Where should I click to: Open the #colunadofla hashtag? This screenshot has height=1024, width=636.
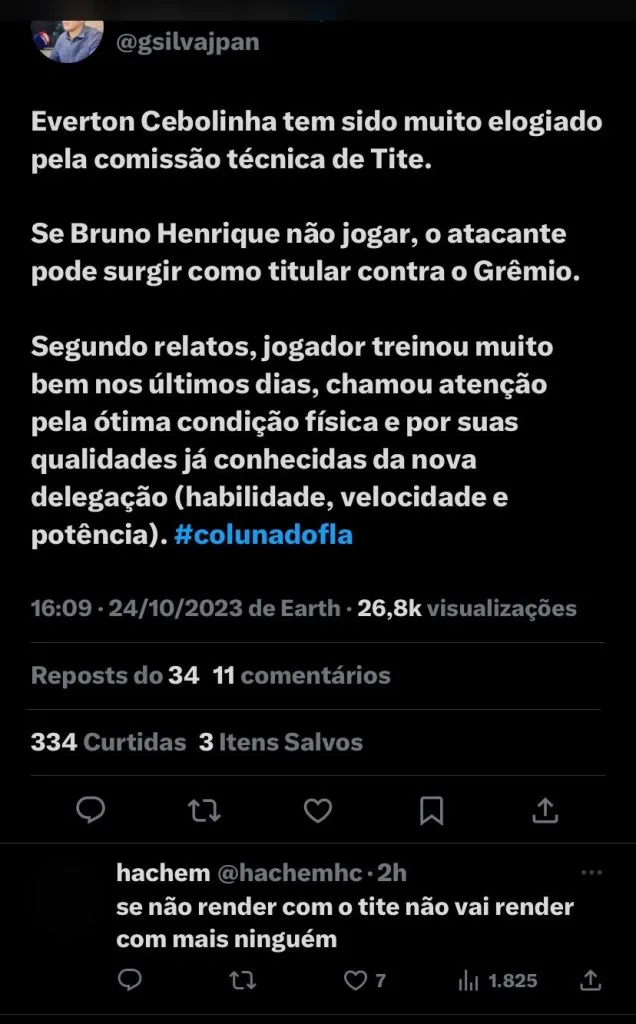pyautogui.click(x=263, y=535)
